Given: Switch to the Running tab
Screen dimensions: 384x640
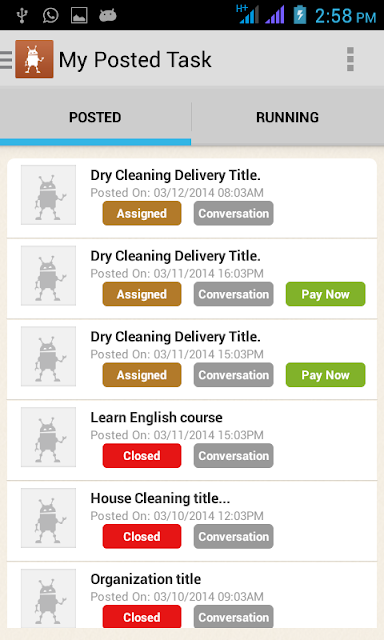Looking at the screenshot, I should pos(287,118).
